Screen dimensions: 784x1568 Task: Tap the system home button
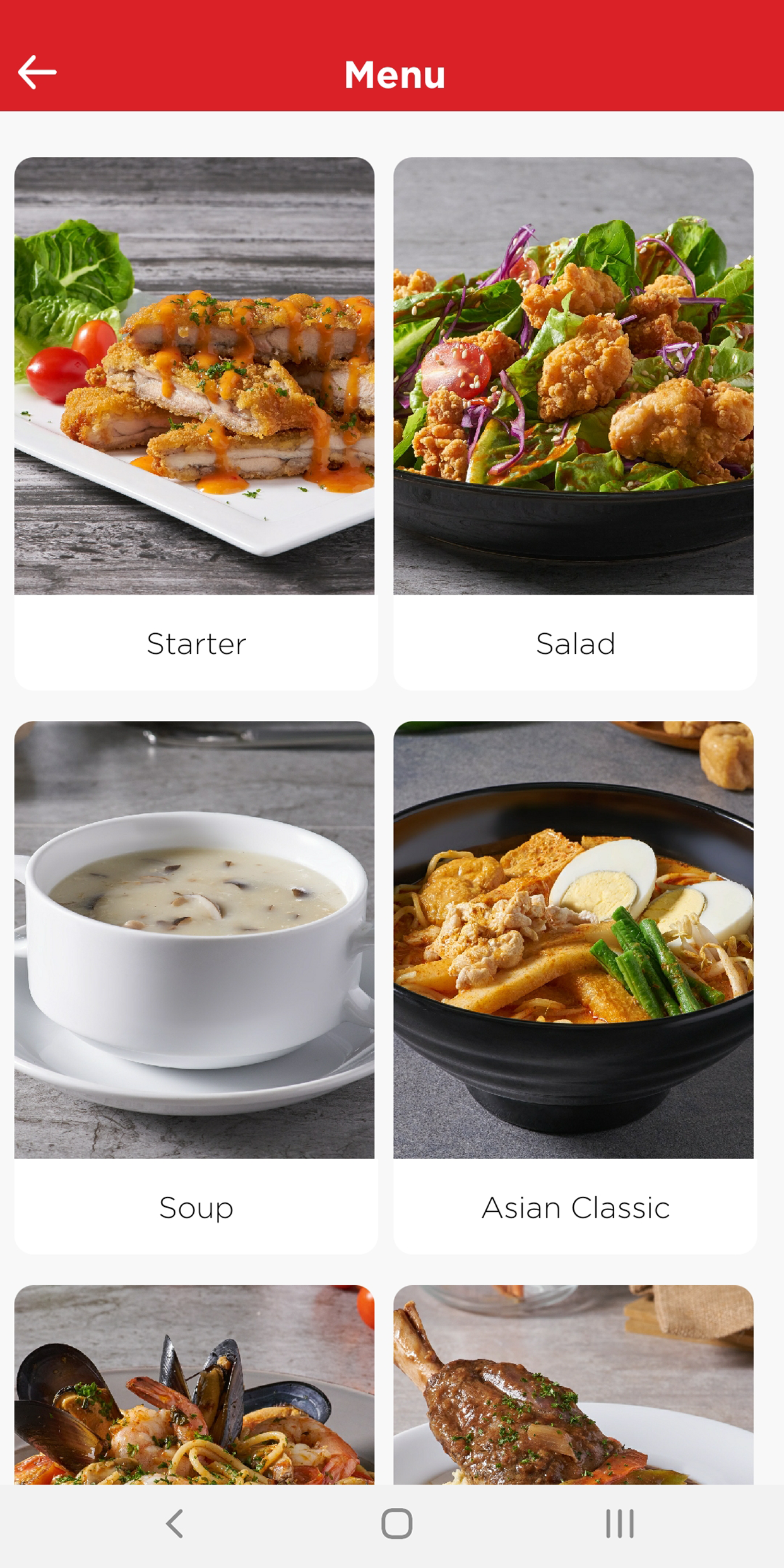coord(396,1524)
